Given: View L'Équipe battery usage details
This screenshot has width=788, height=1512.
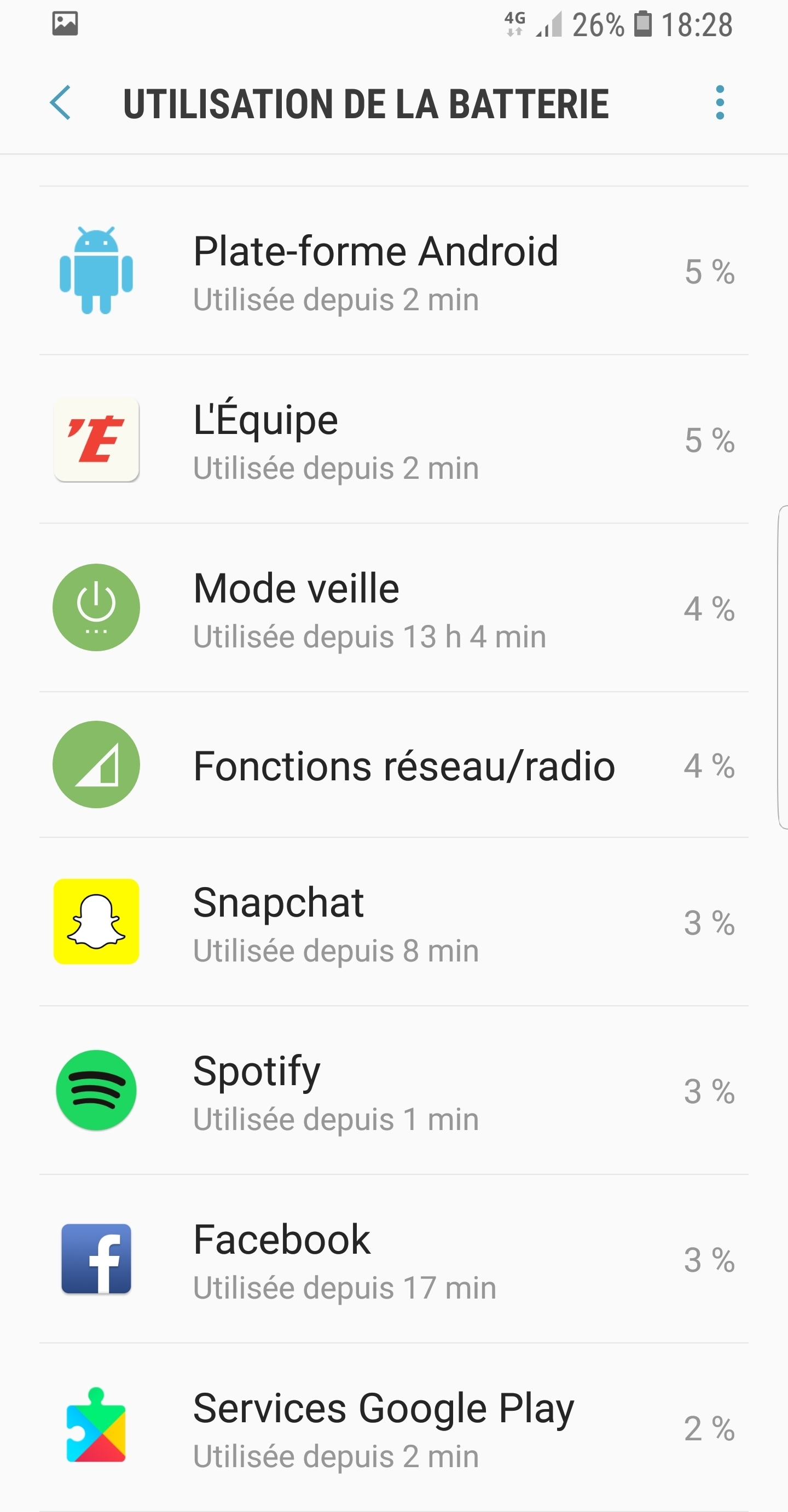Looking at the screenshot, I should 393,439.
